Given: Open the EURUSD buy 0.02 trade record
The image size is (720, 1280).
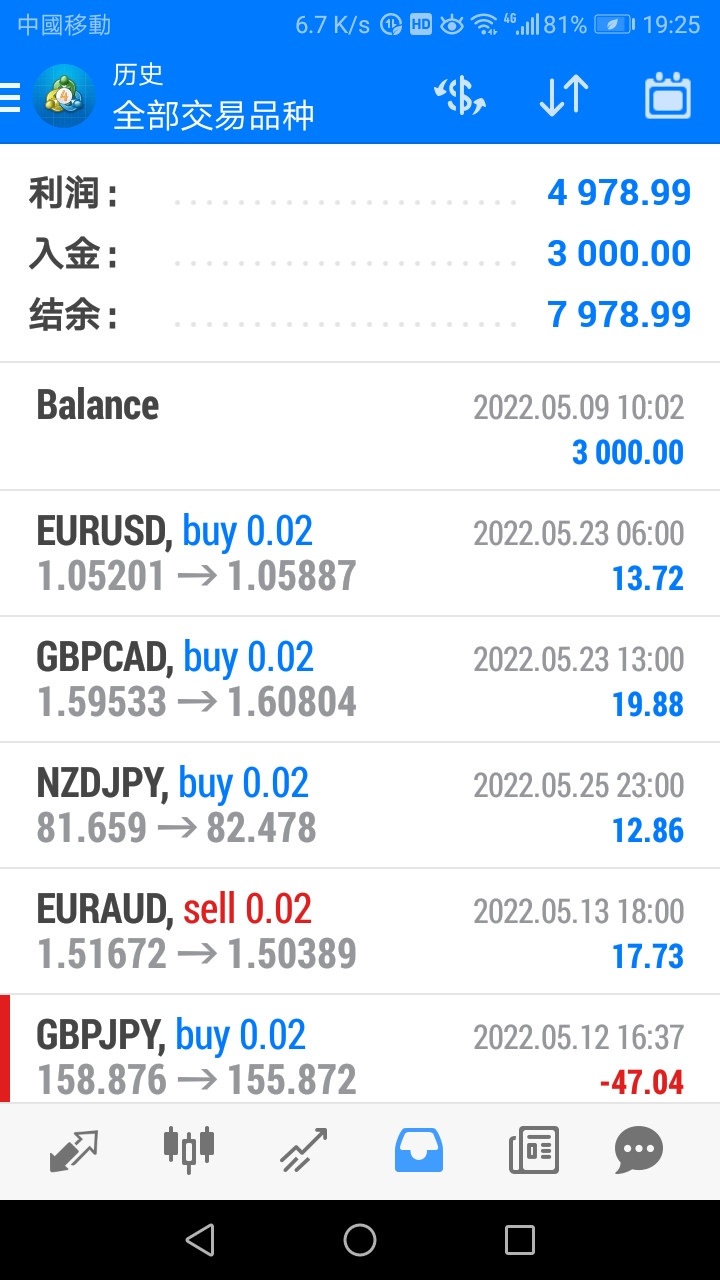Looking at the screenshot, I should pos(360,552).
